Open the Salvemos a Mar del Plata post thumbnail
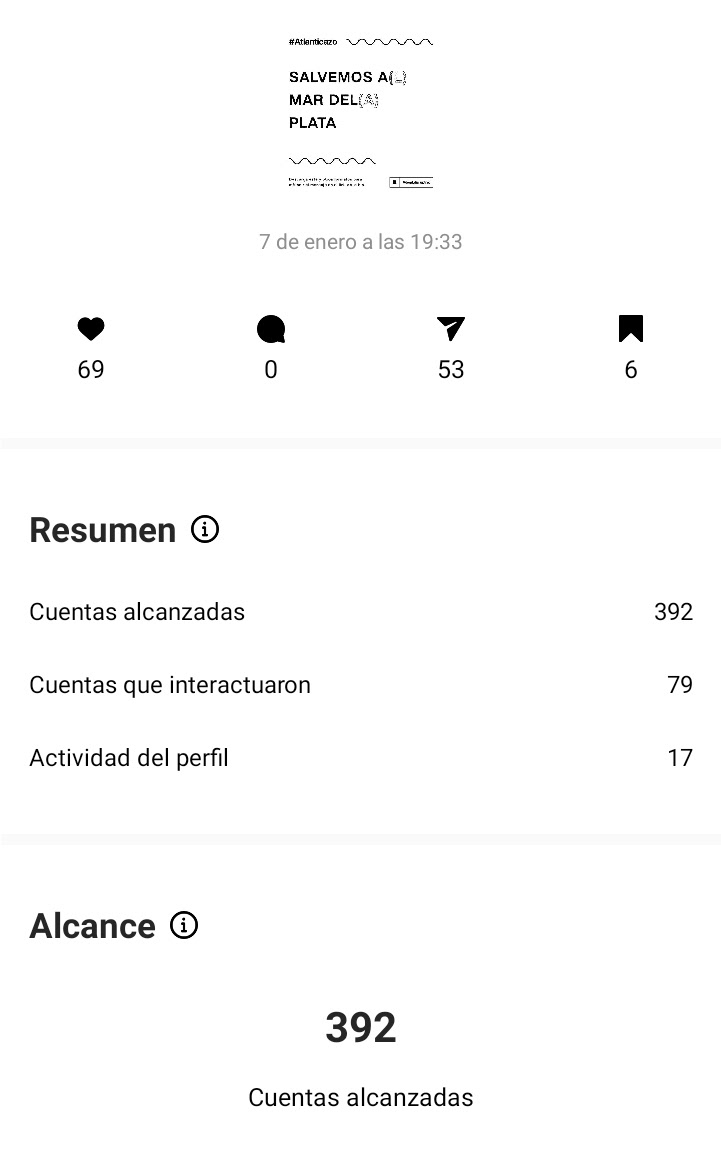Image resolution: width=721 pixels, height=1153 pixels. pos(360,112)
